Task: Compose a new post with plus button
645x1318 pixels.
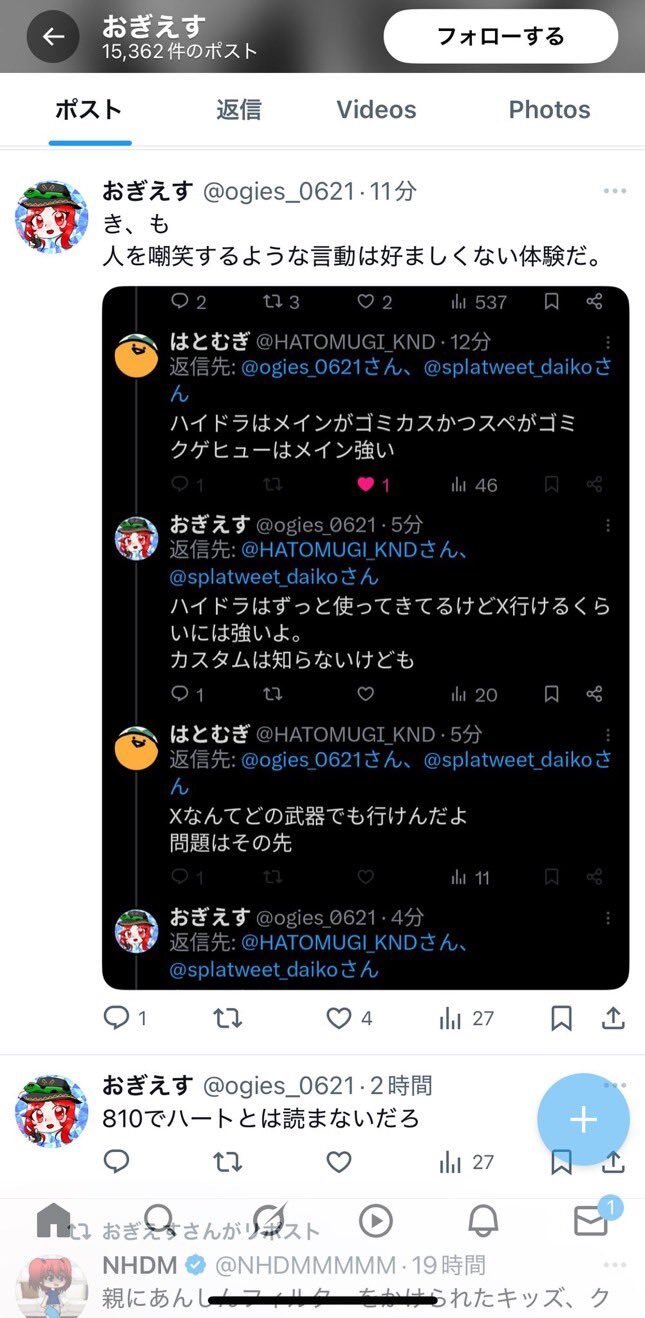Action: click(583, 1120)
